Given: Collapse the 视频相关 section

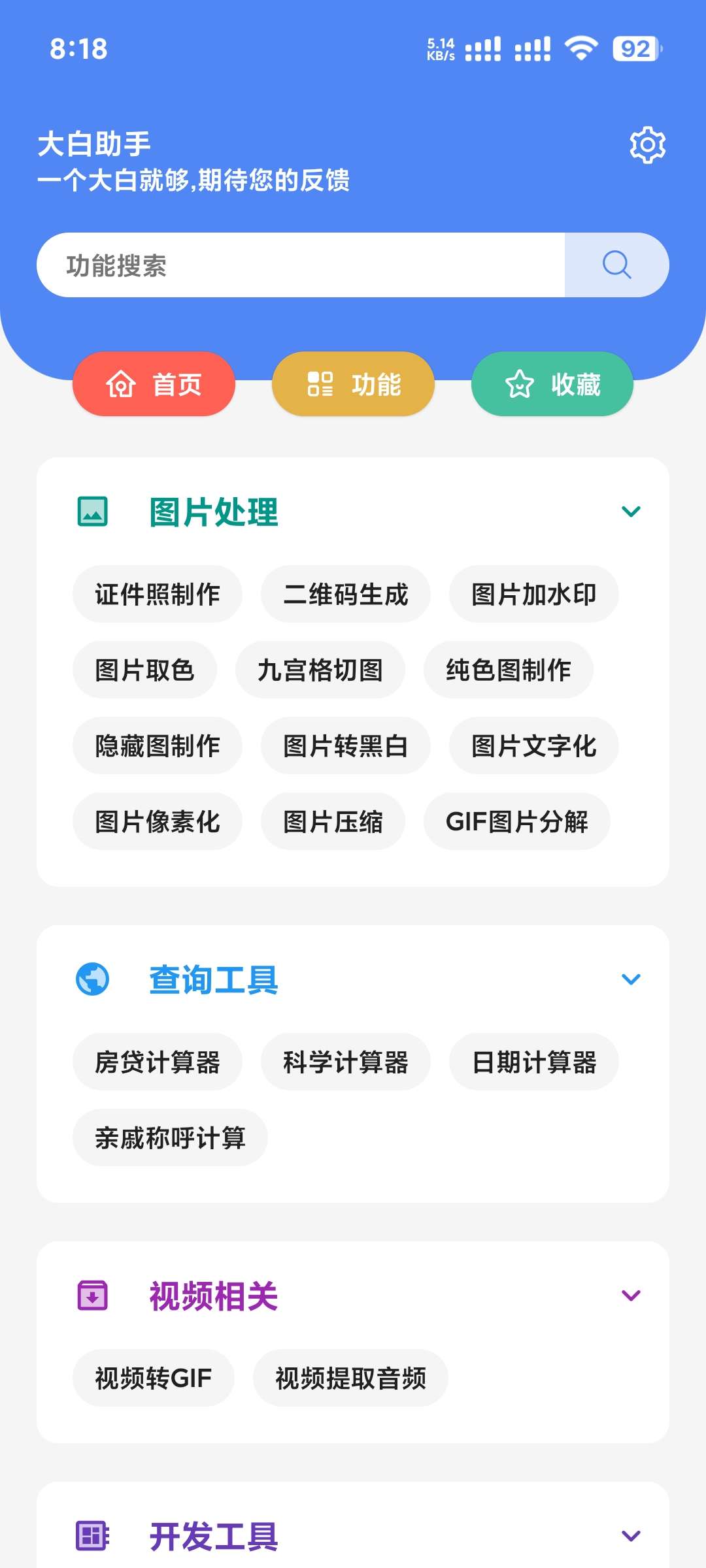Looking at the screenshot, I should (631, 1296).
